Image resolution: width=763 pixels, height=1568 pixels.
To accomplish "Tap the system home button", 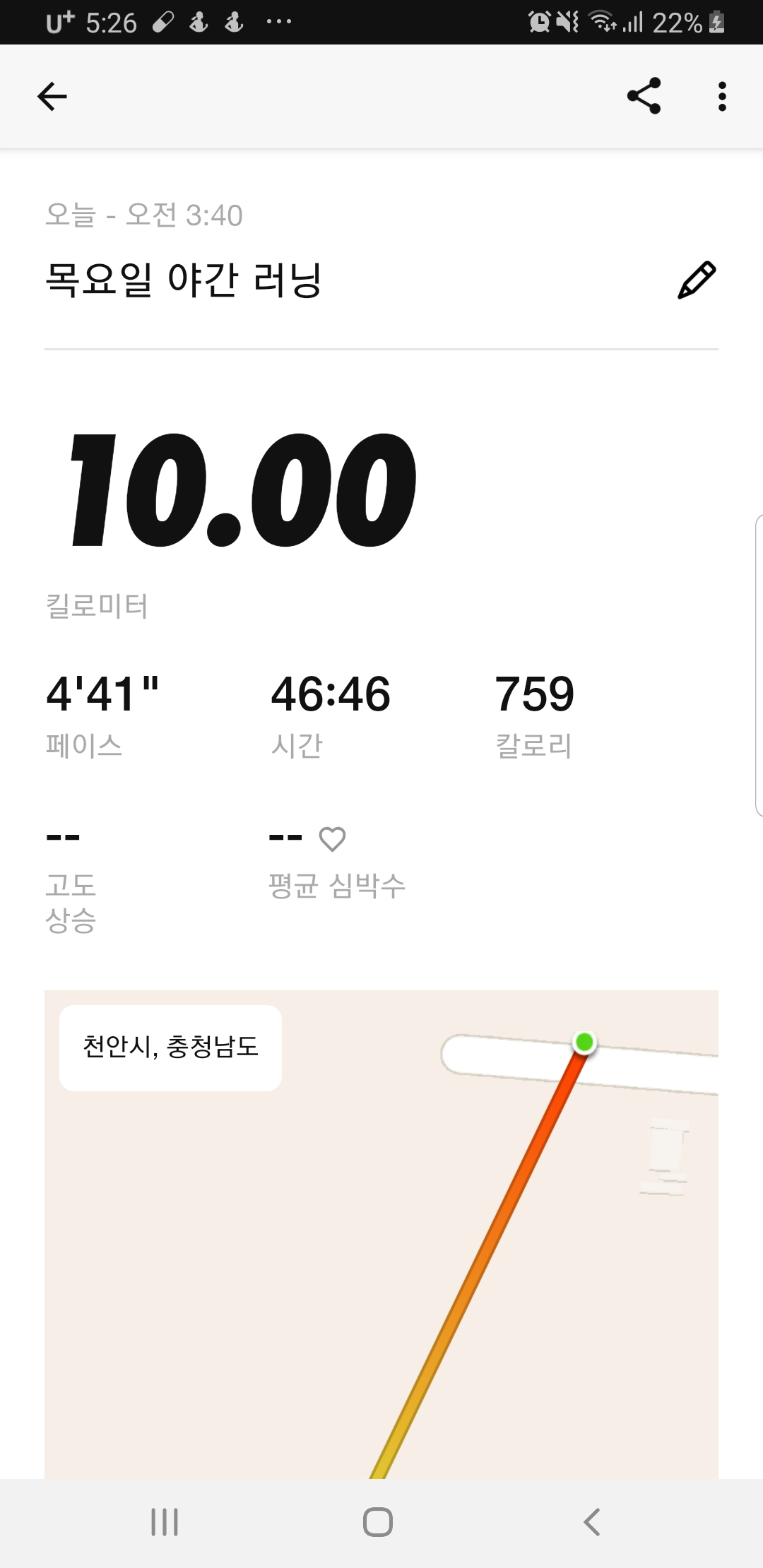I will [378, 1522].
